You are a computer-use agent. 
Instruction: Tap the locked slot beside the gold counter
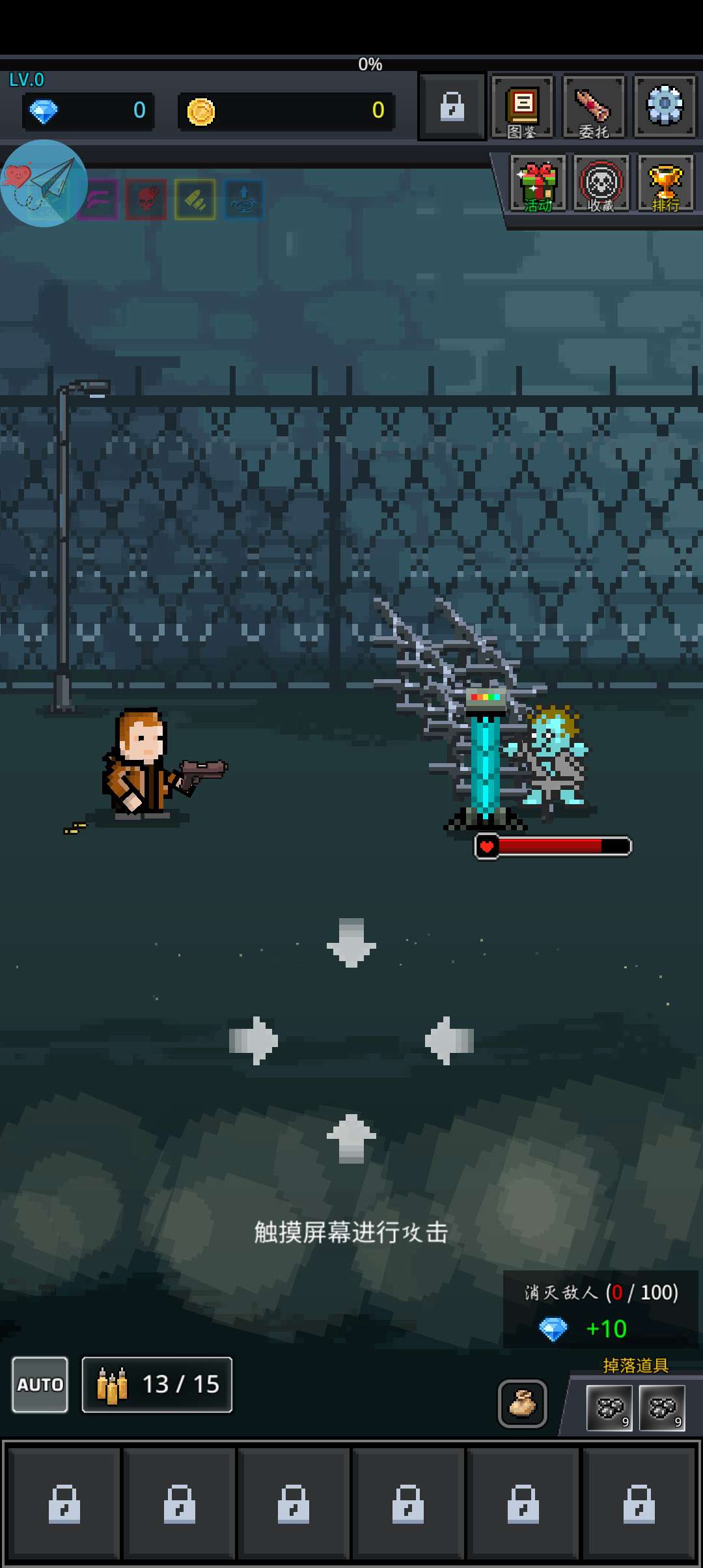point(452,107)
